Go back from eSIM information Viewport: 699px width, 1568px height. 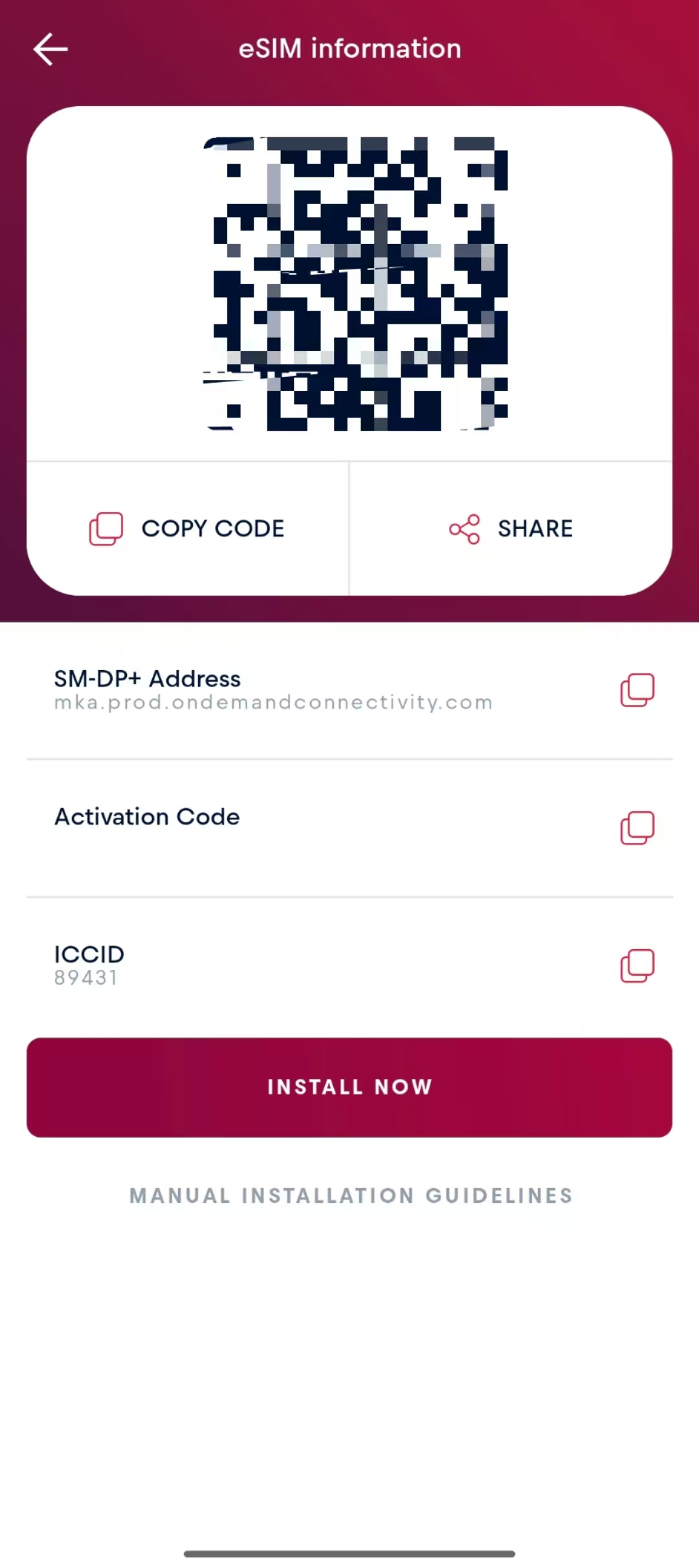coord(50,49)
